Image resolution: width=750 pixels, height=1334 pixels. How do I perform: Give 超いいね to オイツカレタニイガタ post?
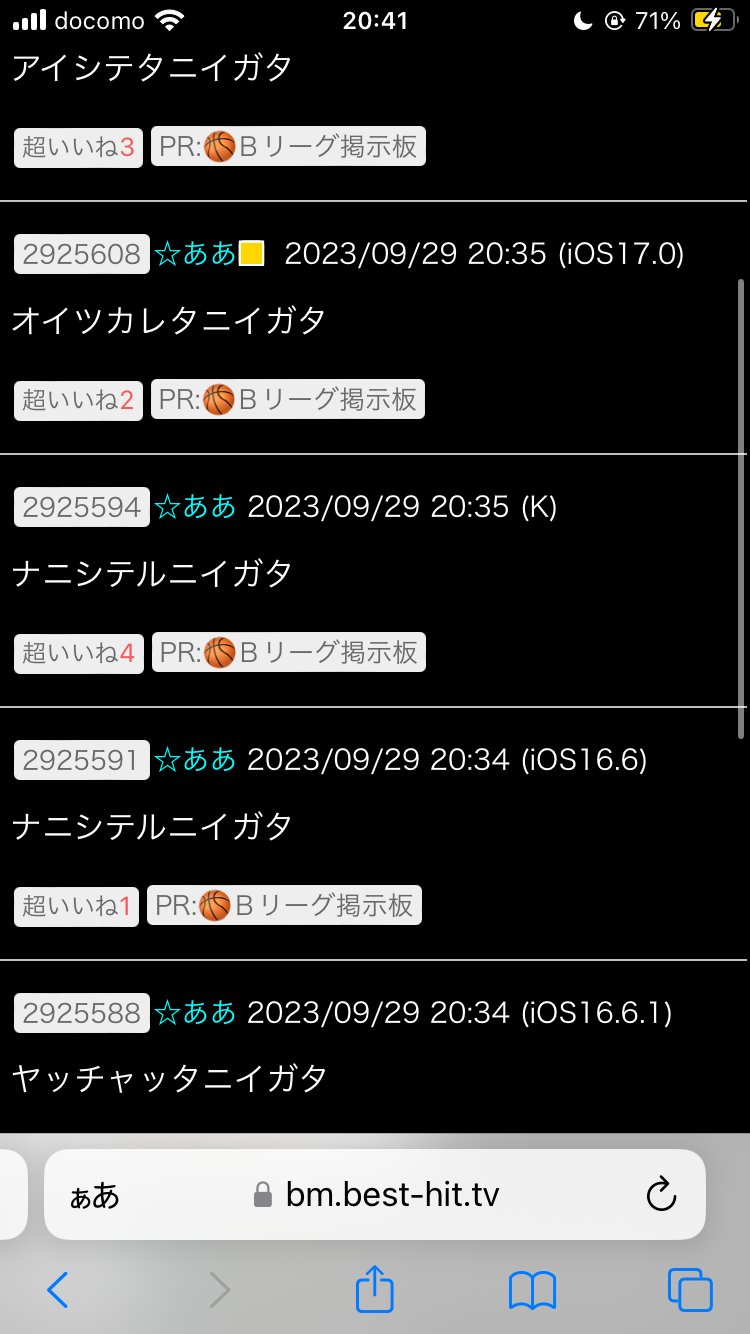click(x=78, y=400)
